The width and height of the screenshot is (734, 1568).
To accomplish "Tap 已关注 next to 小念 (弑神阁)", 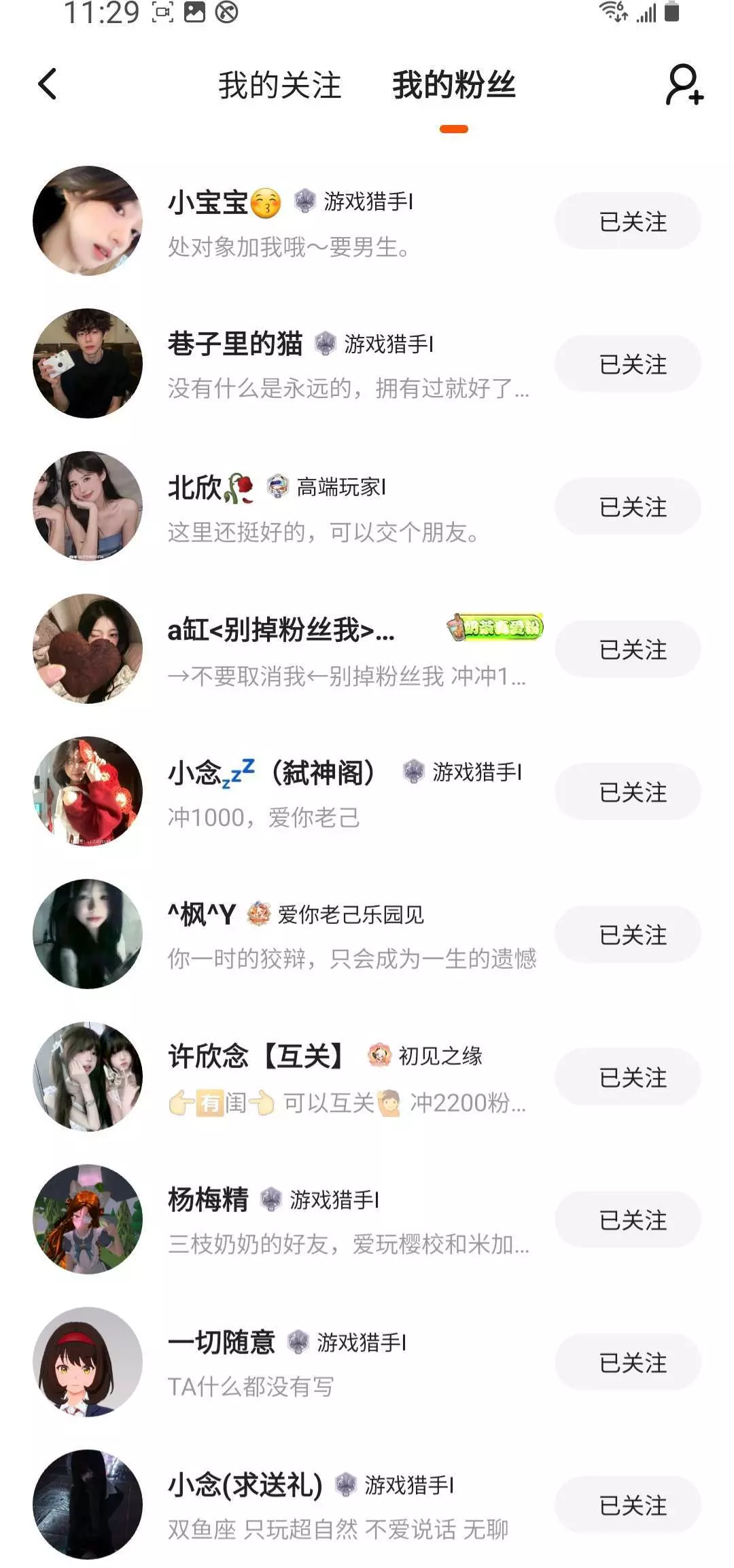I will [x=627, y=792].
